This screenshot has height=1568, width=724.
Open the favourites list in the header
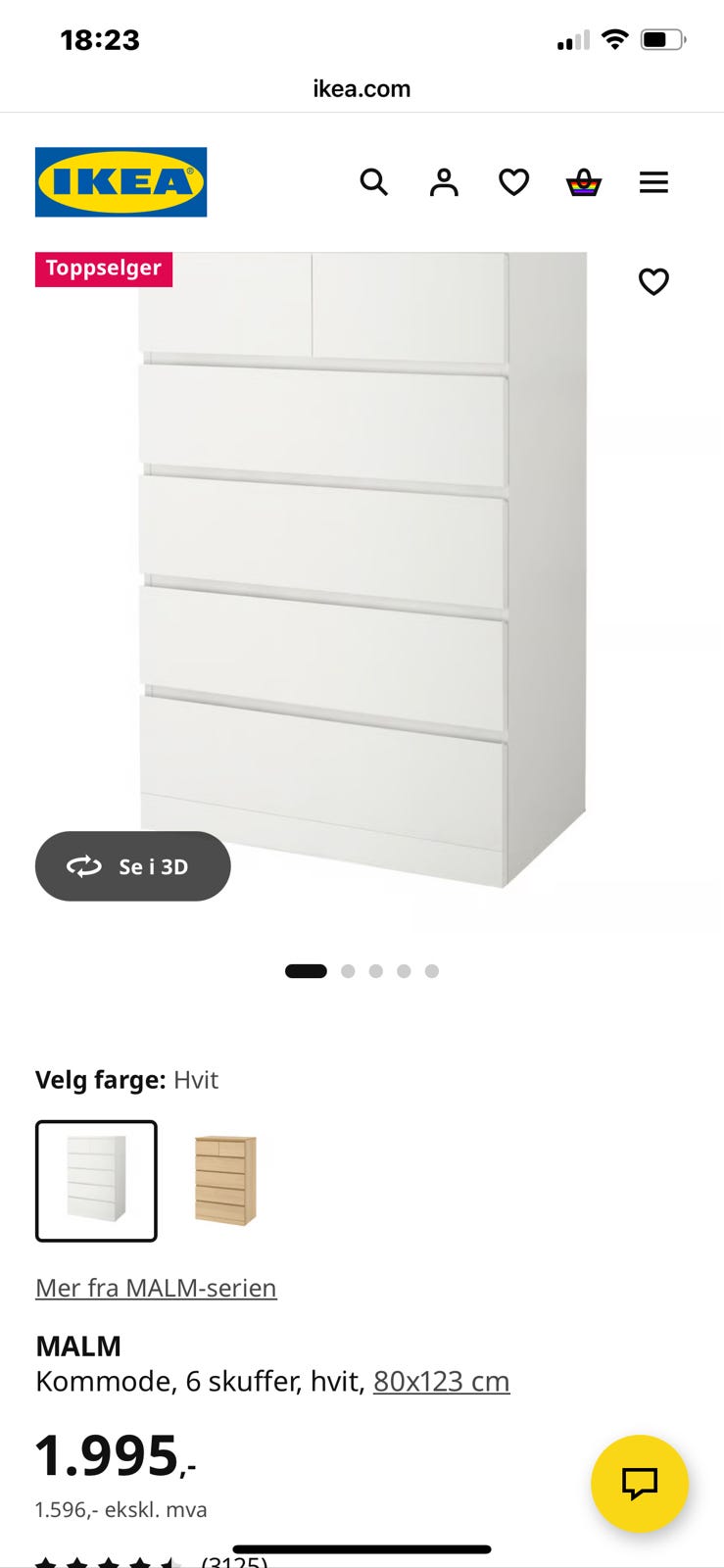[x=513, y=182]
